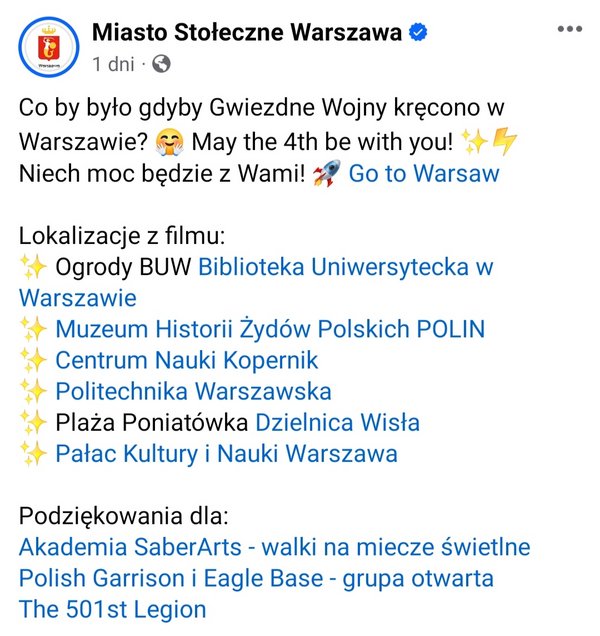Open Muzeum Historii Żydów Polskich POLIN link
The image size is (600, 636).
click(270, 329)
